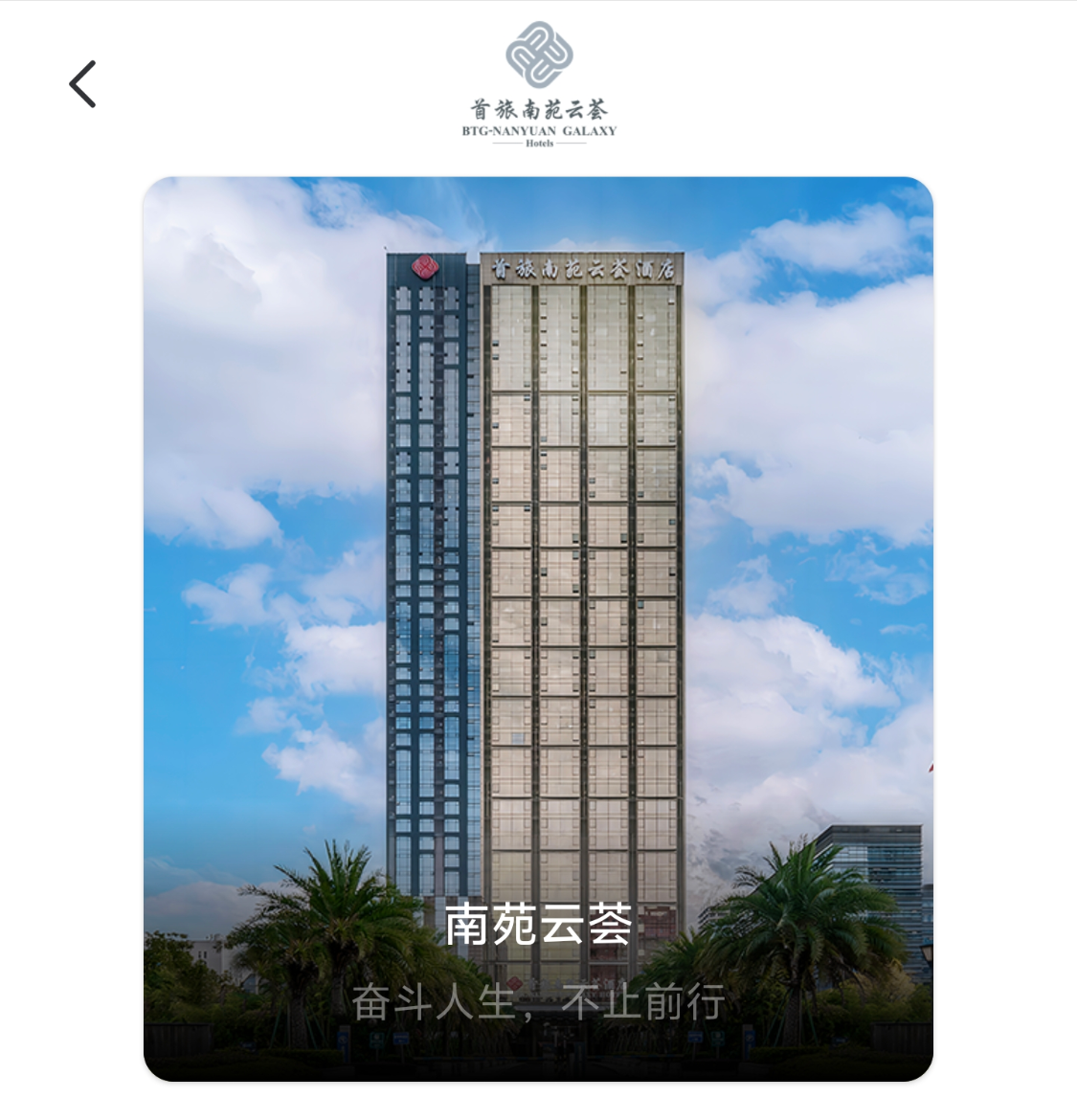Go back using the top-left arrow
The width and height of the screenshot is (1077, 1120).
tap(83, 84)
